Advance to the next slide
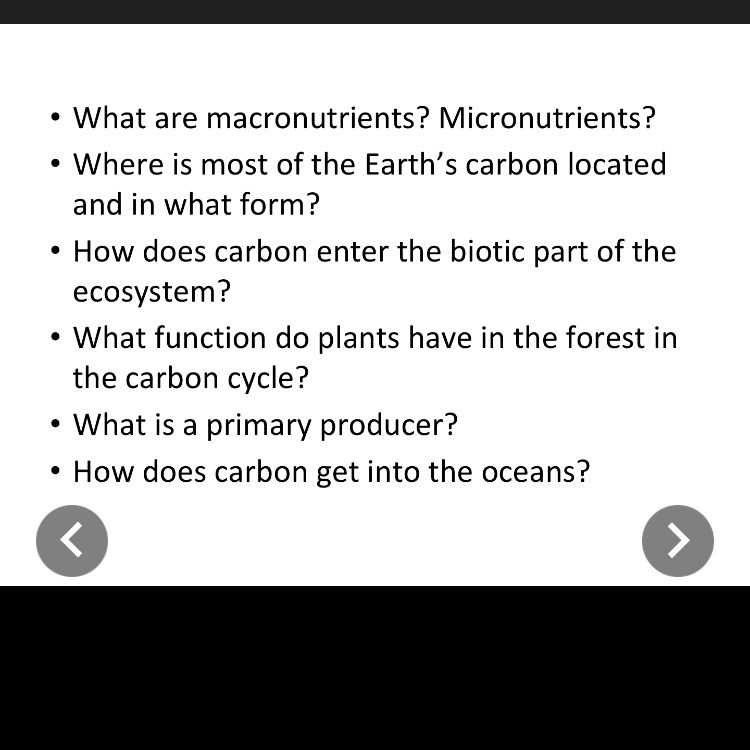This screenshot has width=750, height=750. (678, 540)
